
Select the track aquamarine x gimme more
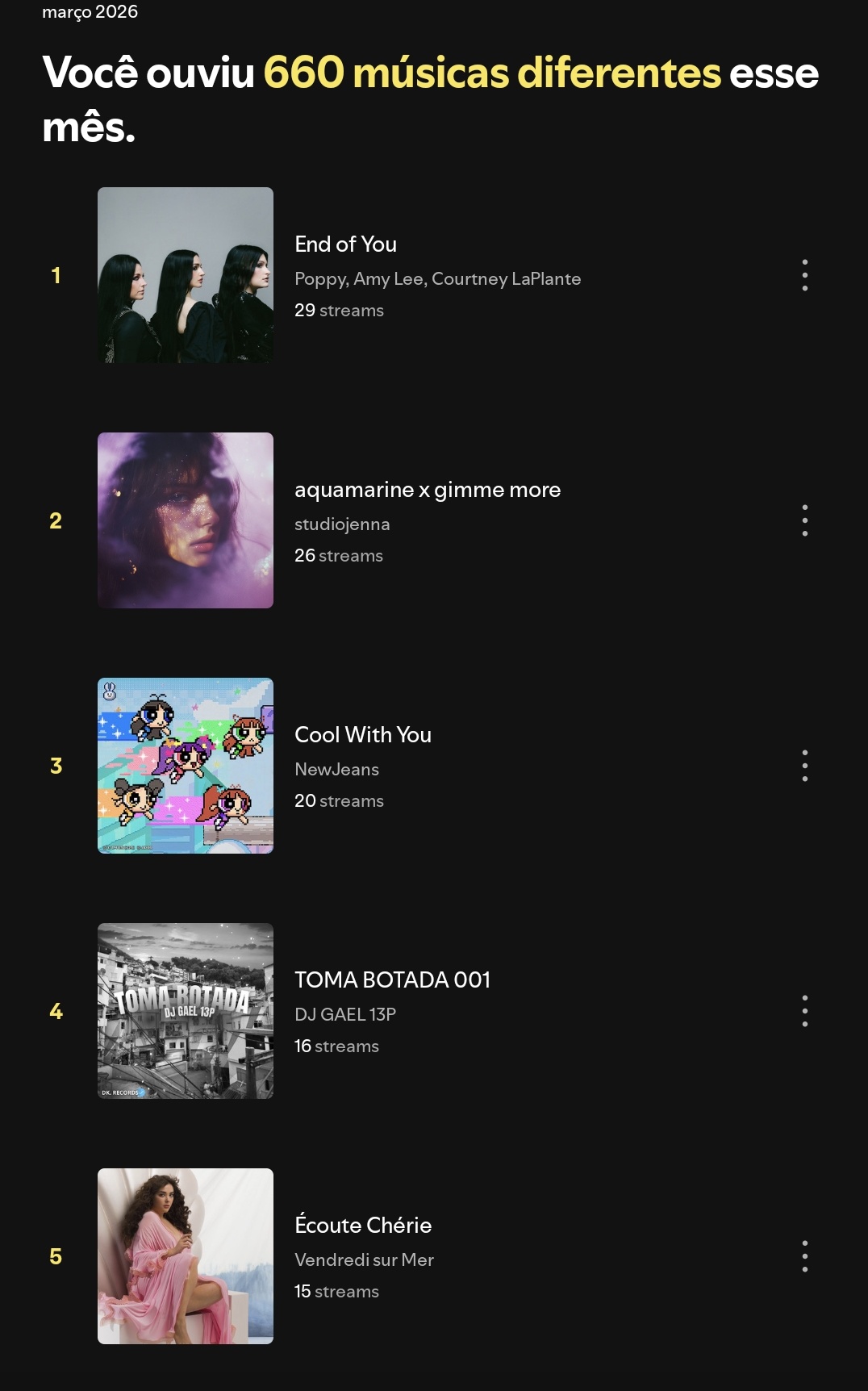click(x=427, y=490)
